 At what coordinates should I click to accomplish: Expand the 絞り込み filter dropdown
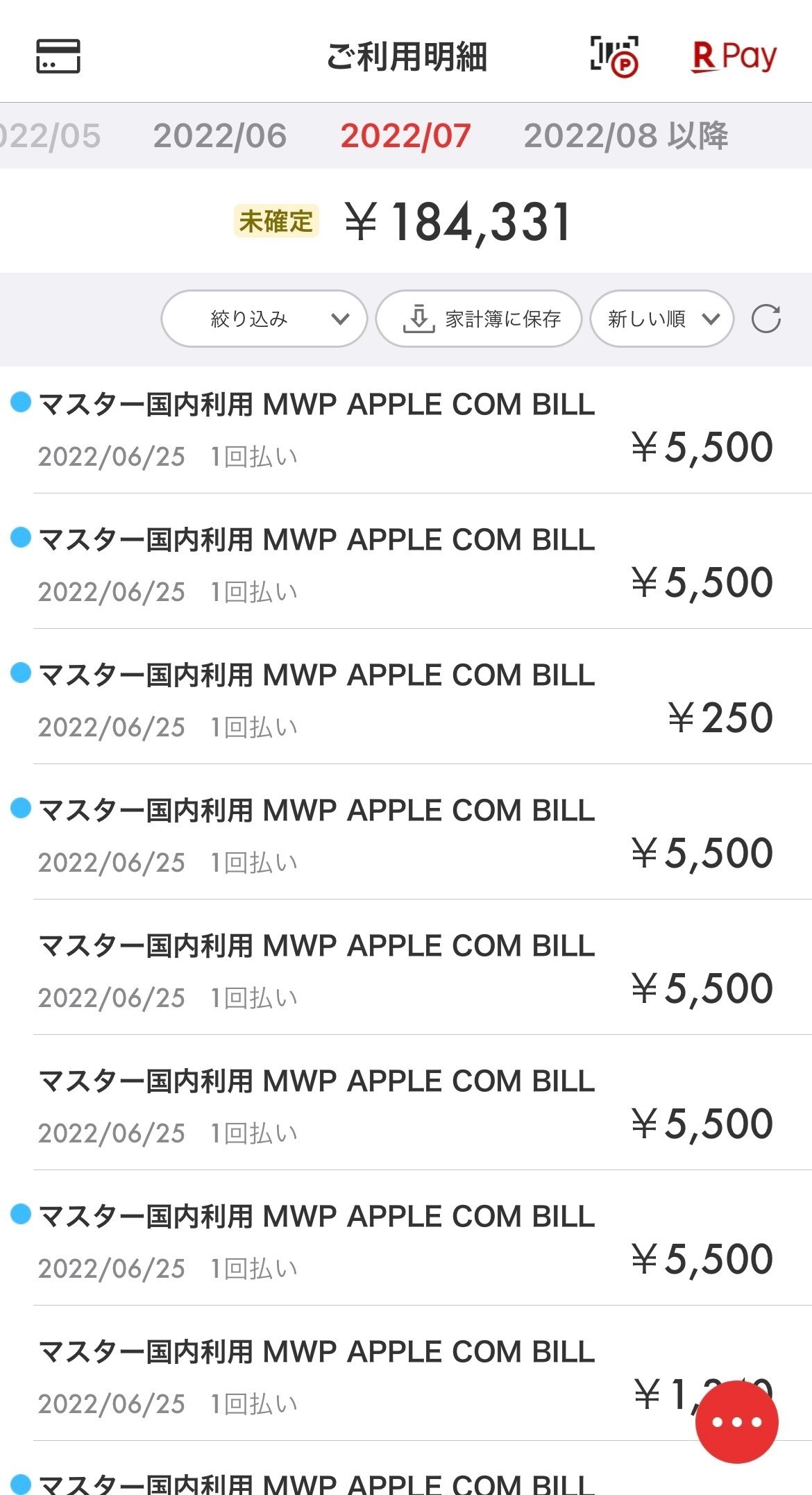pyautogui.click(x=264, y=319)
